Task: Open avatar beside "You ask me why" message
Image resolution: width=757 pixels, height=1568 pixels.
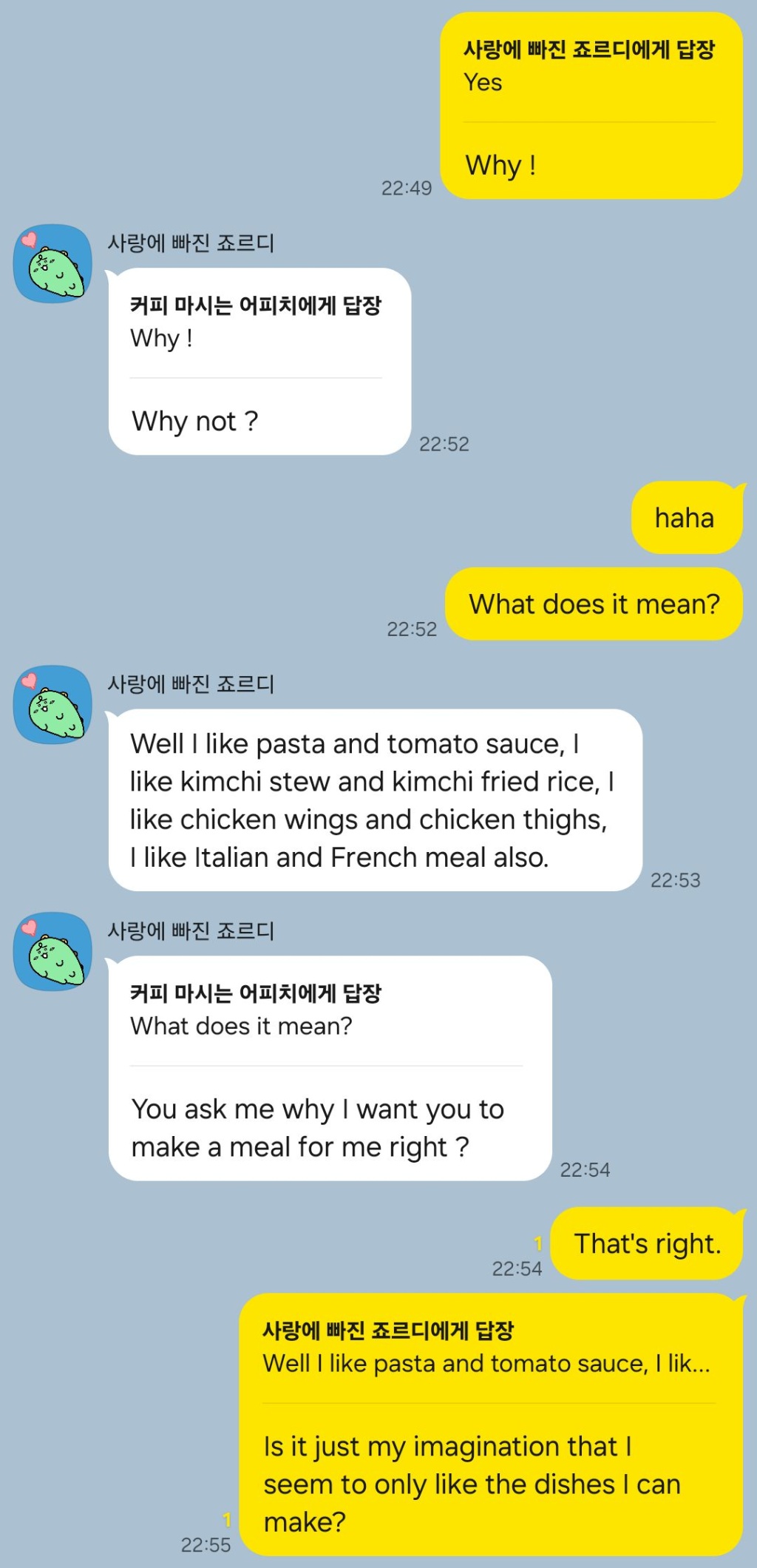Action: click(52, 951)
